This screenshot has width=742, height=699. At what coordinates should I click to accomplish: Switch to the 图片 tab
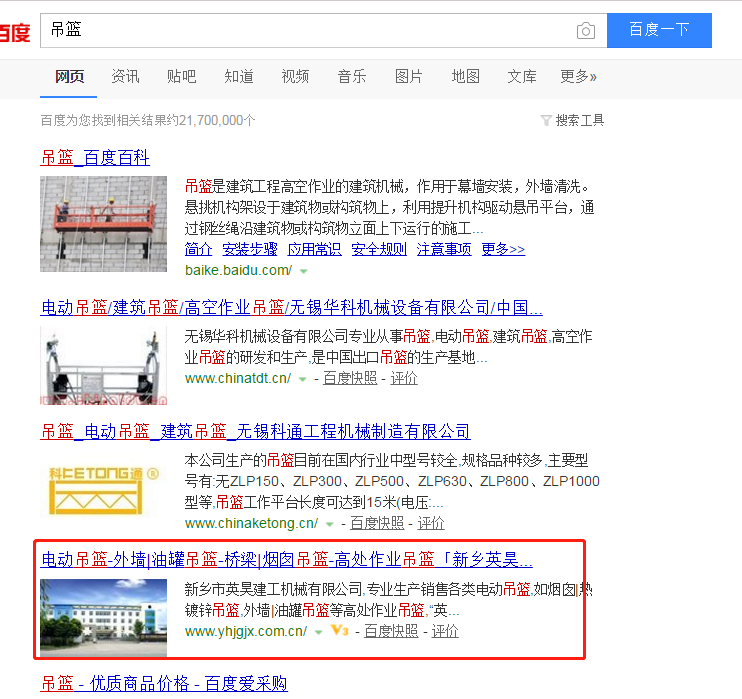point(408,76)
